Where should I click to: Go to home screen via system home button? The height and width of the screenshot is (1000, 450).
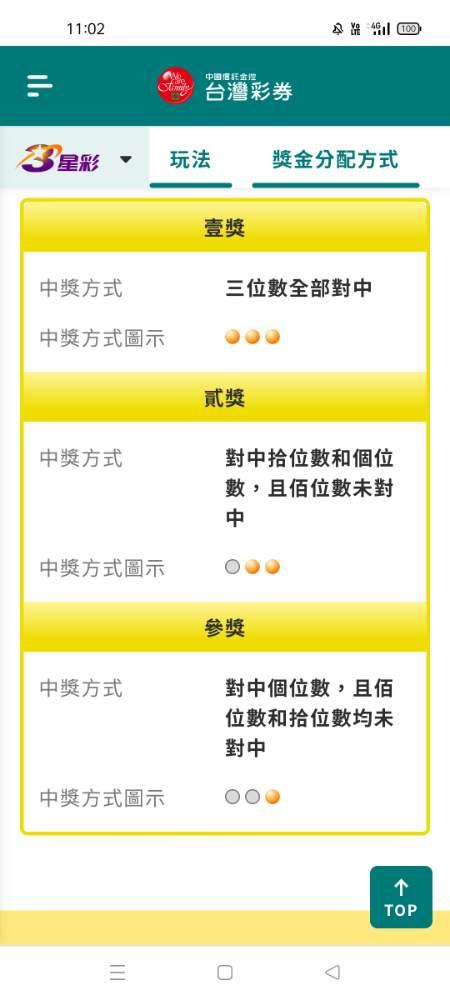coord(224,972)
